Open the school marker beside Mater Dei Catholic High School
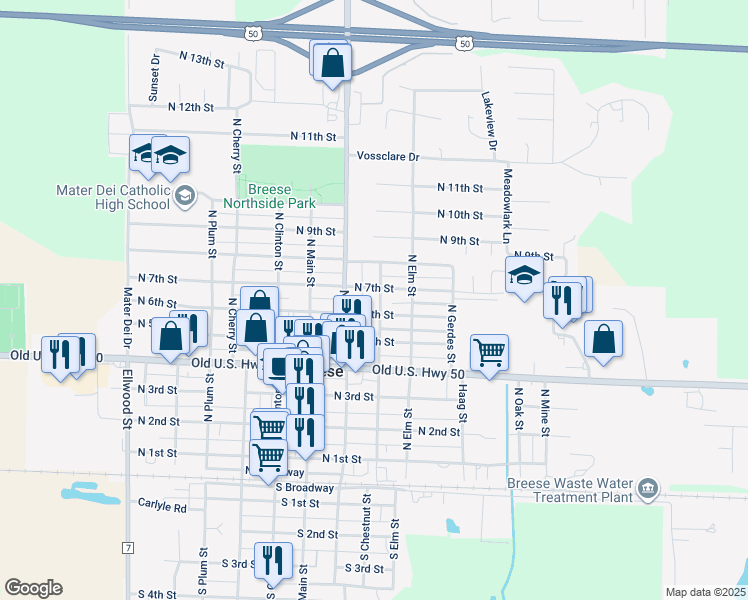Image resolution: width=748 pixels, height=600 pixels. point(171,154)
